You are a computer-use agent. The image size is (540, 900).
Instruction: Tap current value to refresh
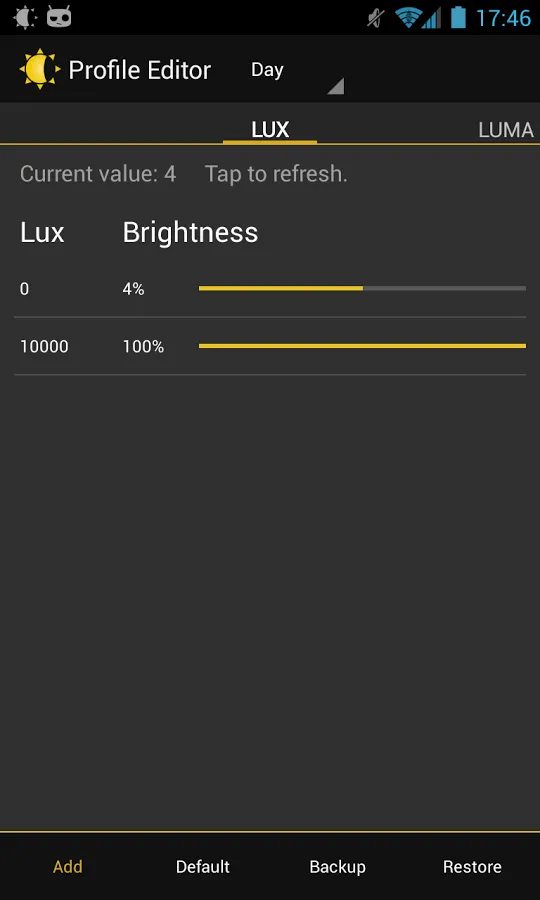(x=184, y=174)
